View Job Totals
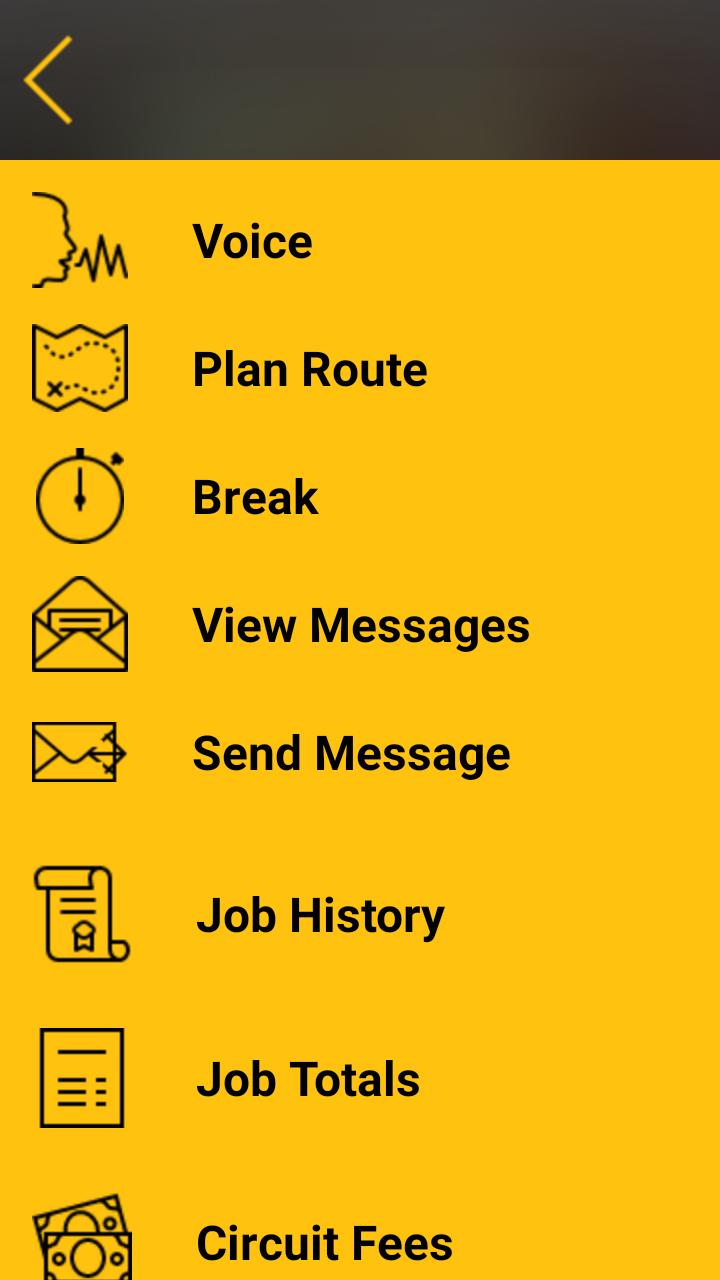The image size is (720, 1280). pos(308,1080)
